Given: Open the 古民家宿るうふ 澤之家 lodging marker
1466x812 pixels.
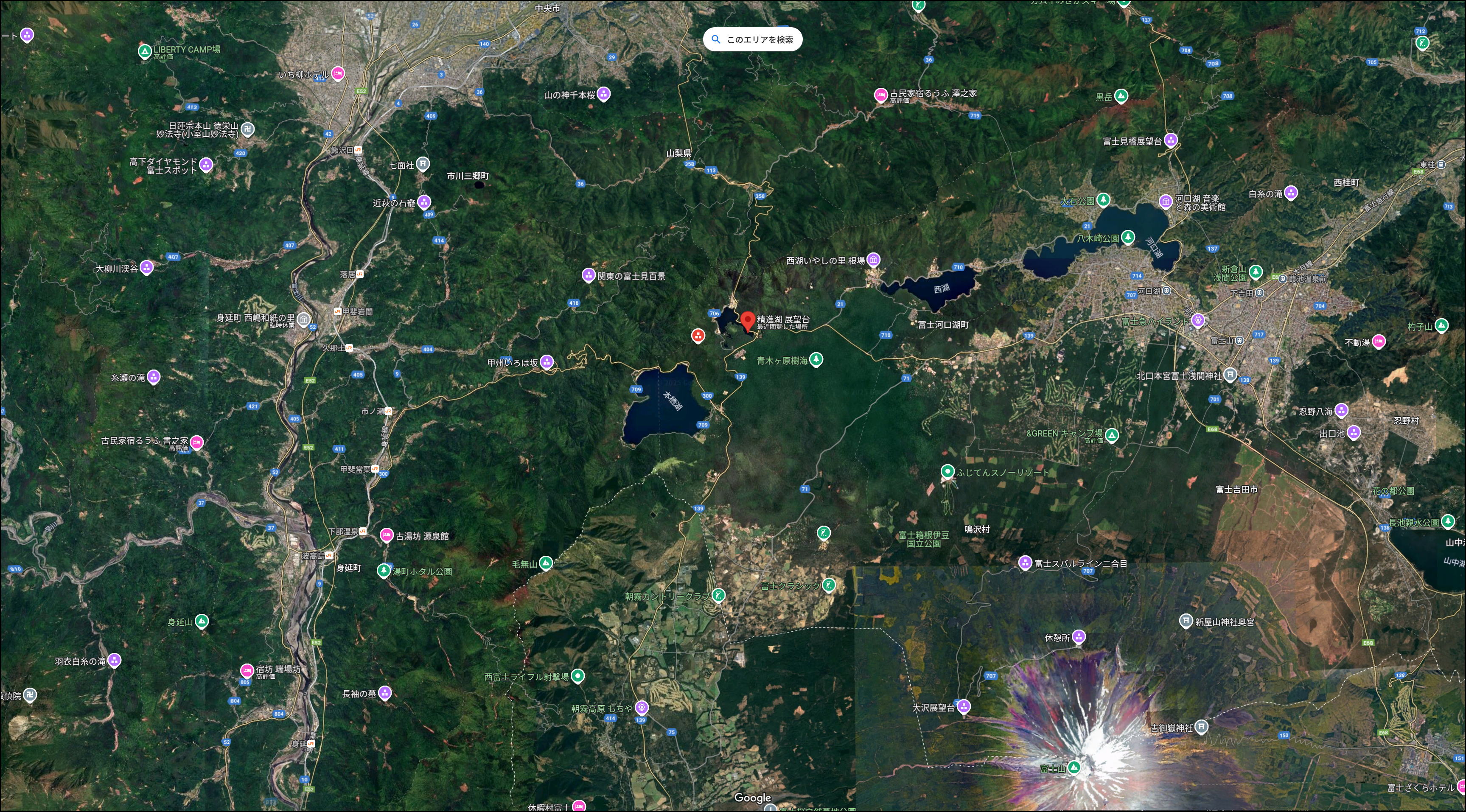Looking at the screenshot, I should point(880,95).
